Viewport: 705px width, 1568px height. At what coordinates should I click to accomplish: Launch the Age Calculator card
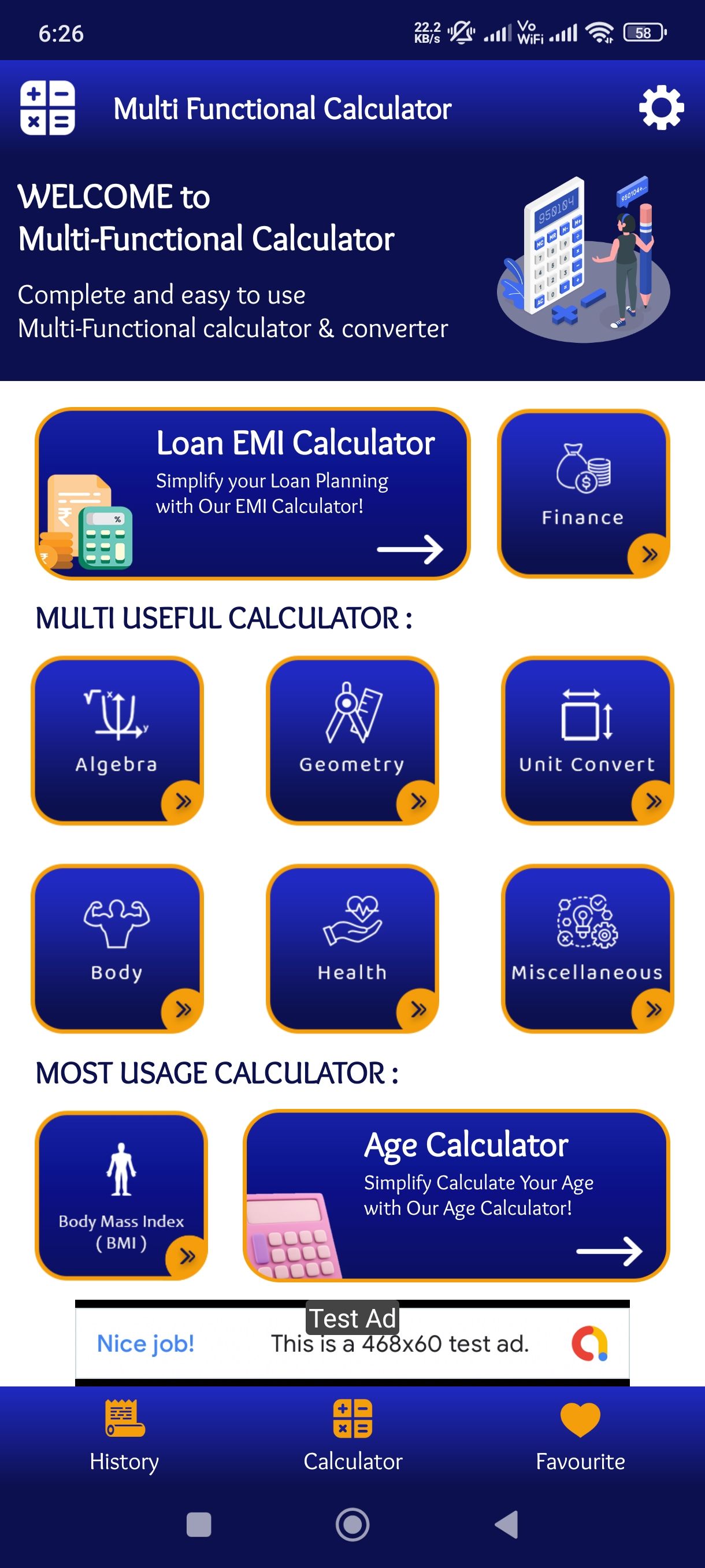click(455, 1195)
